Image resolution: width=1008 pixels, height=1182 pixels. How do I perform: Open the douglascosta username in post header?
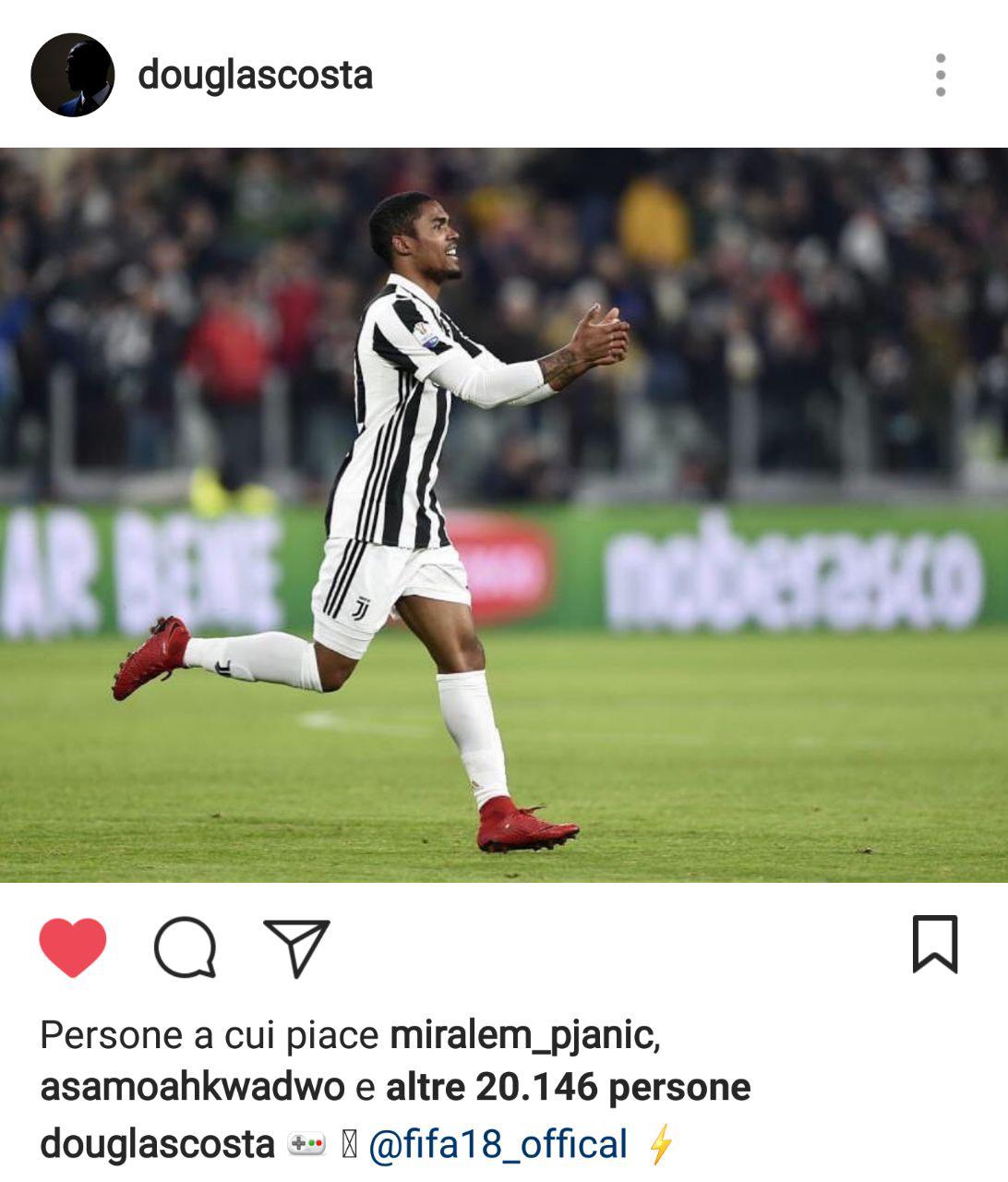point(255,75)
